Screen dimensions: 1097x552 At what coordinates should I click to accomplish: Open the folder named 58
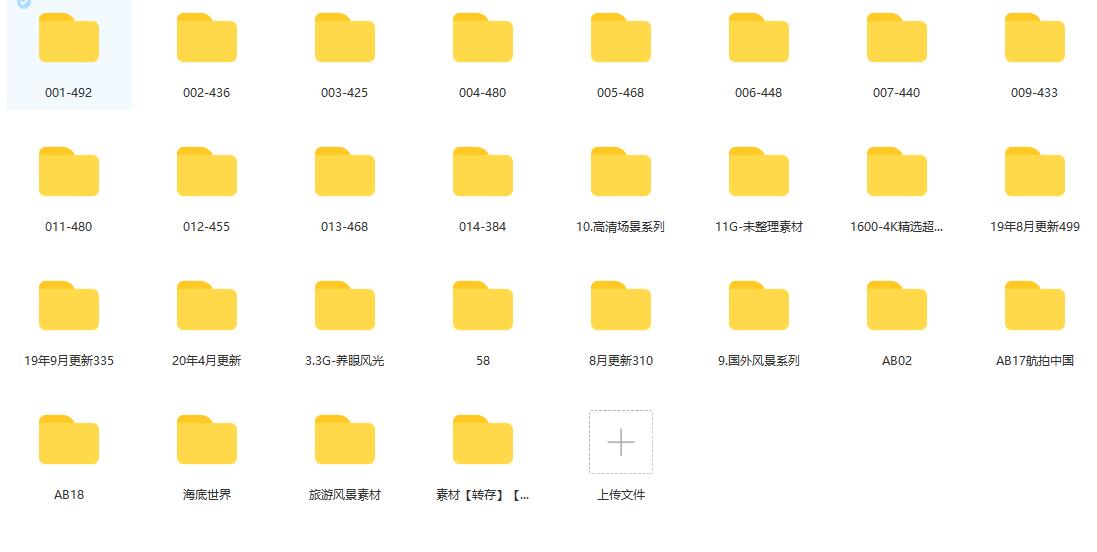click(x=483, y=307)
